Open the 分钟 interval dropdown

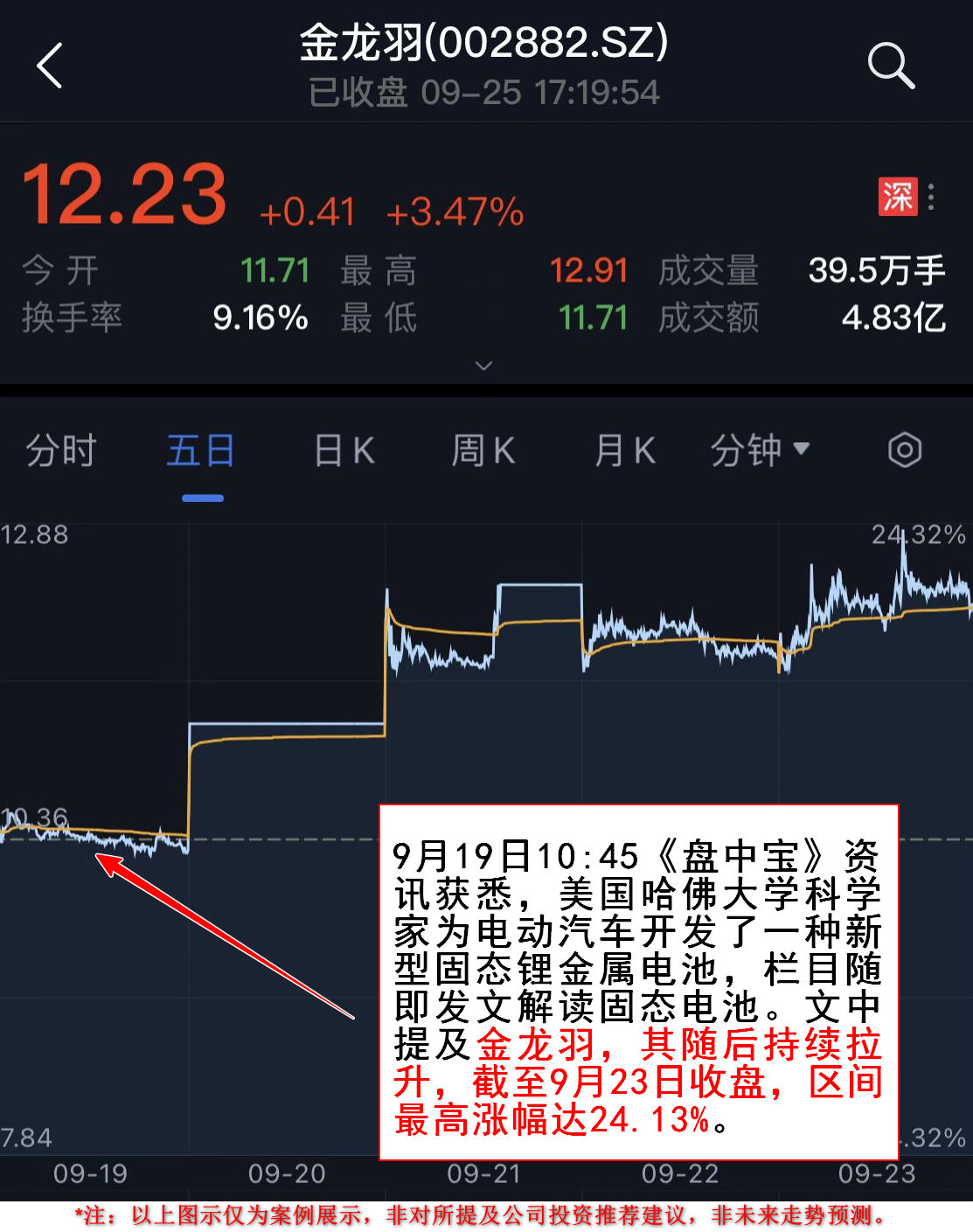(760, 451)
